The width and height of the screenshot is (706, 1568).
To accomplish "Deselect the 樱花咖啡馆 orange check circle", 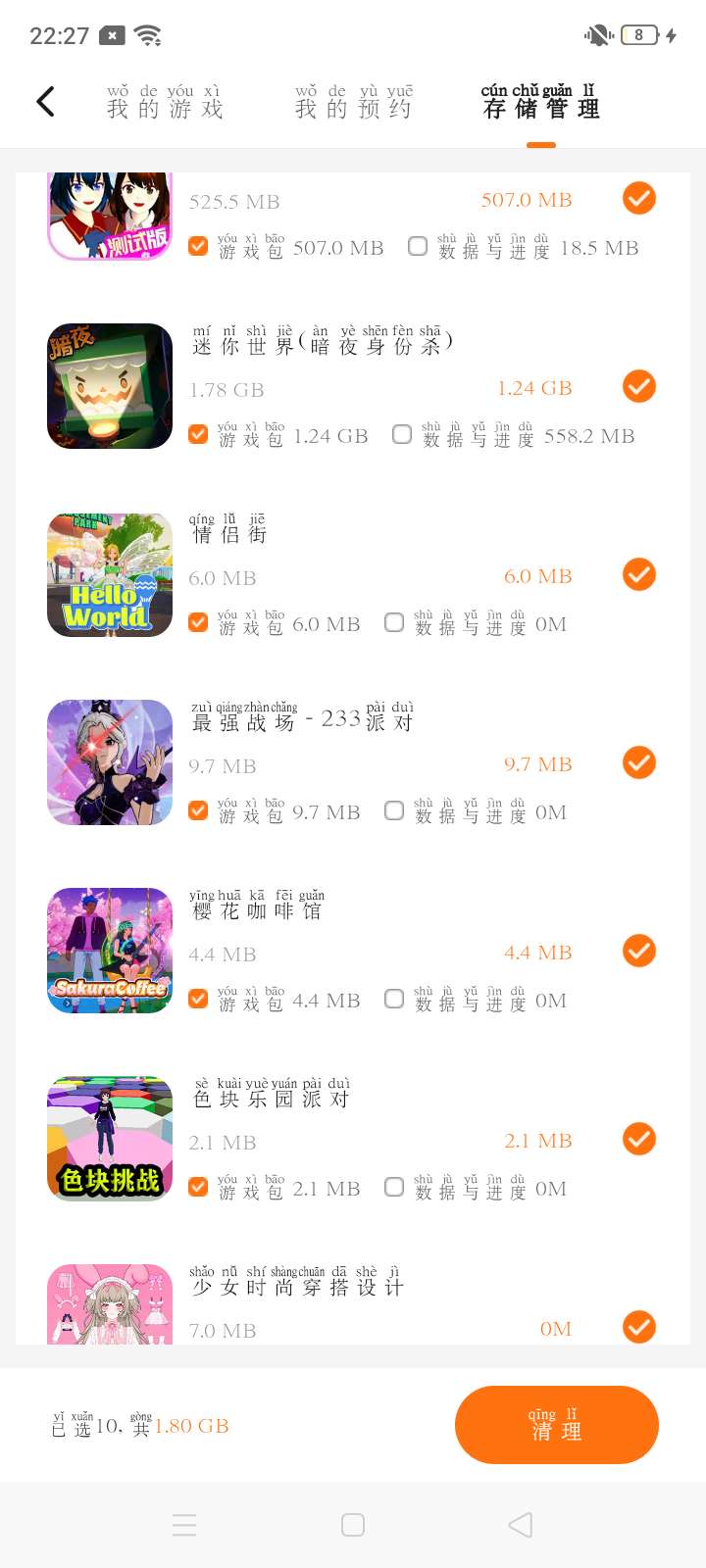I will (639, 952).
